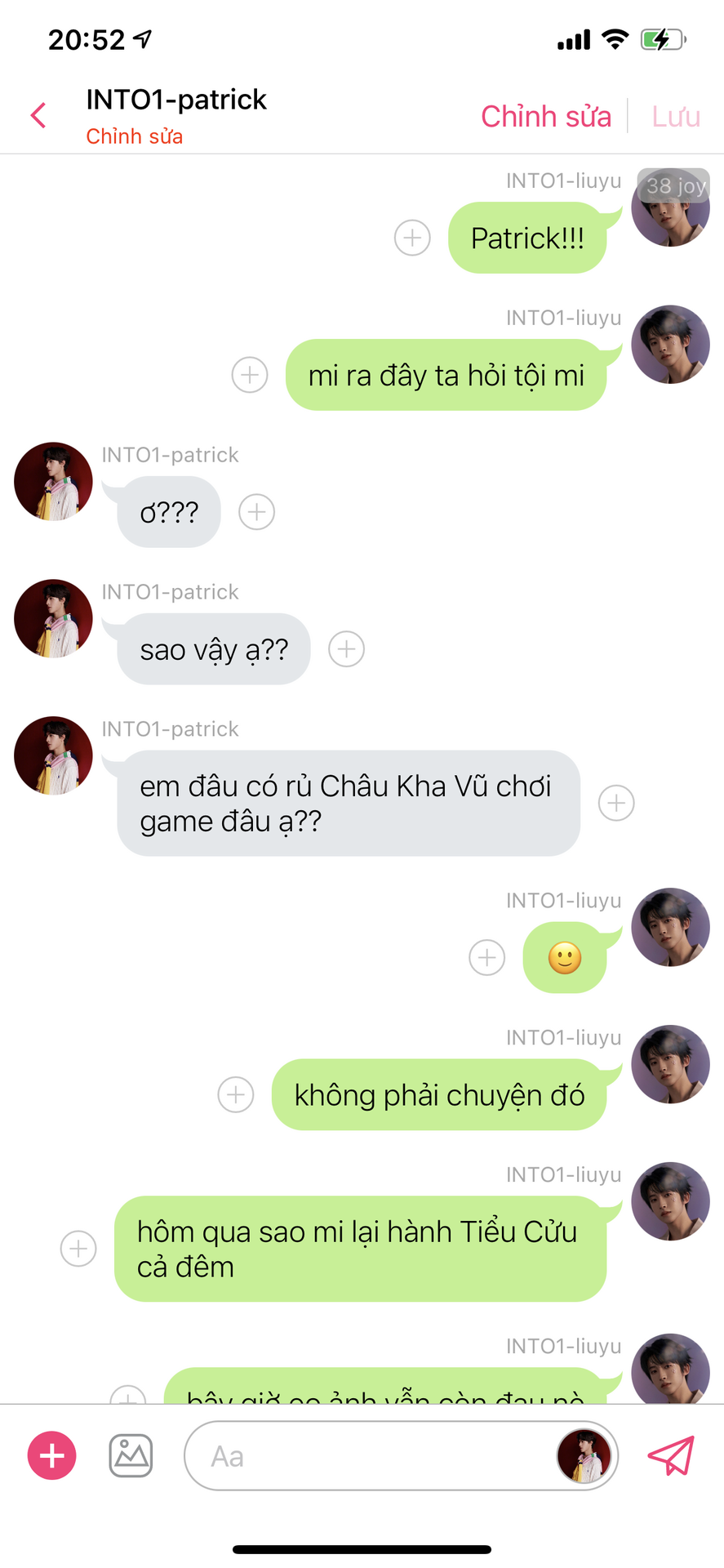The height and width of the screenshot is (1568, 724).
Task: Tap plus beside the "hôm qua sao mi lại hành Tiểu Cửu" message
Action: (78, 1249)
